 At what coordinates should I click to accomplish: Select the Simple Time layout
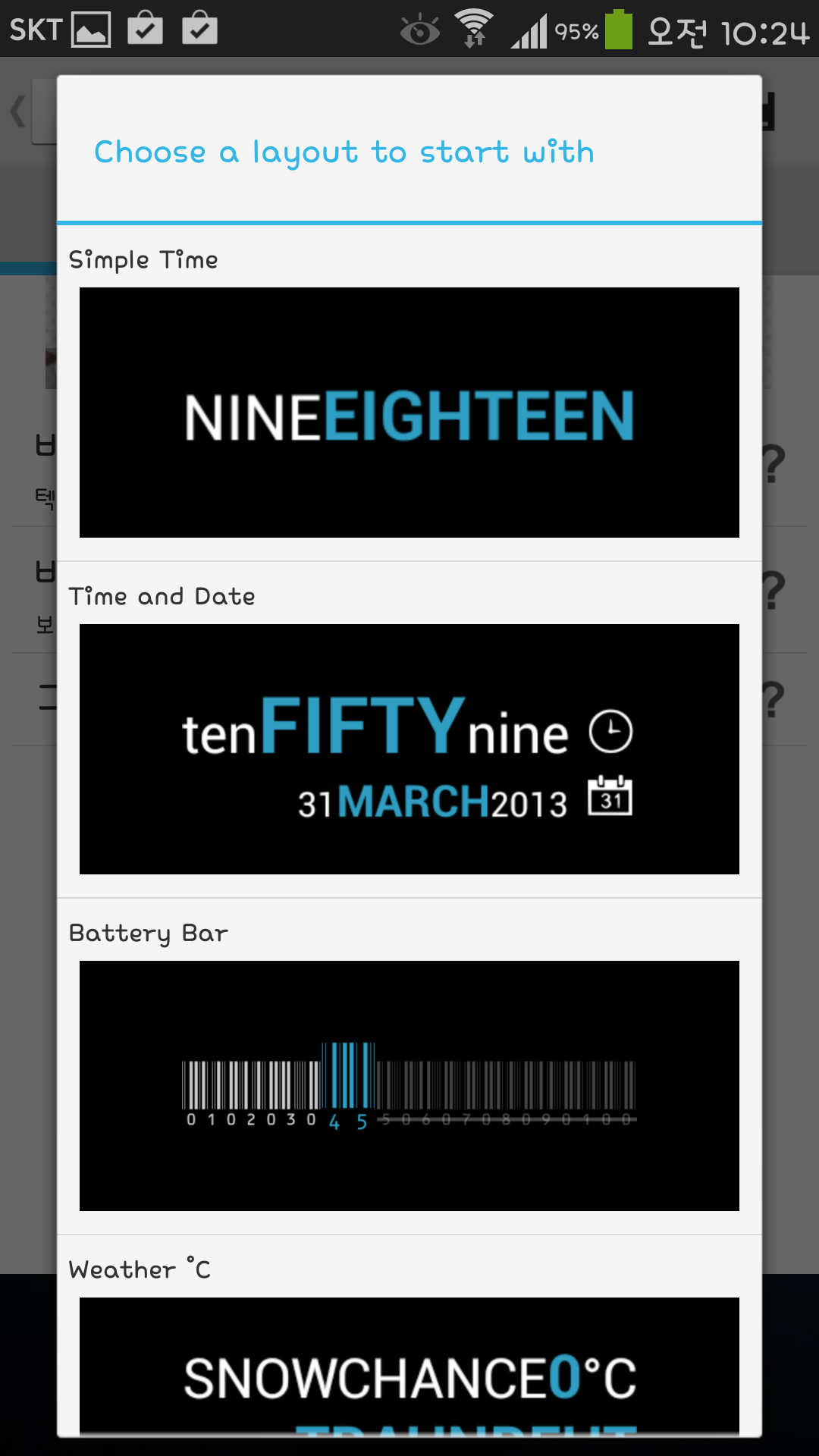click(409, 412)
